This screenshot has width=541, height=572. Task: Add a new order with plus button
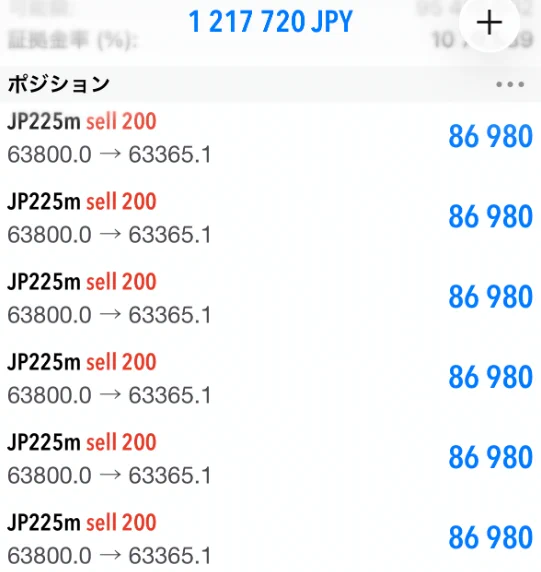tap(489, 23)
